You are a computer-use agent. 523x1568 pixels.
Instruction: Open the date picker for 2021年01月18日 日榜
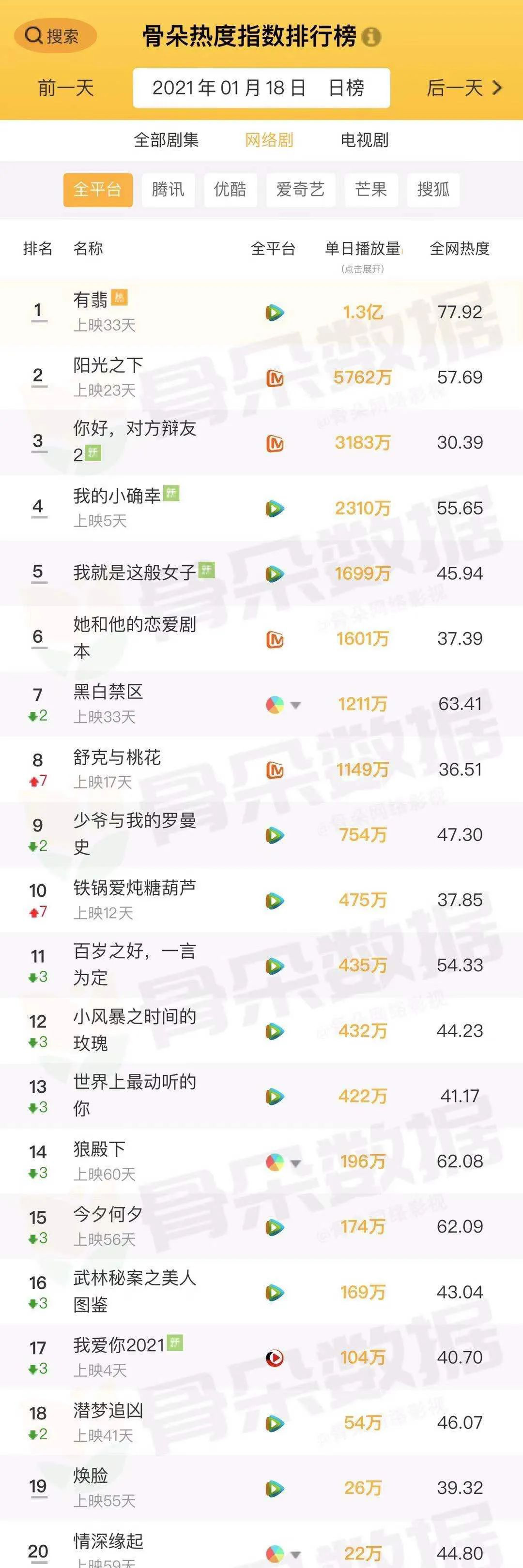[261, 88]
